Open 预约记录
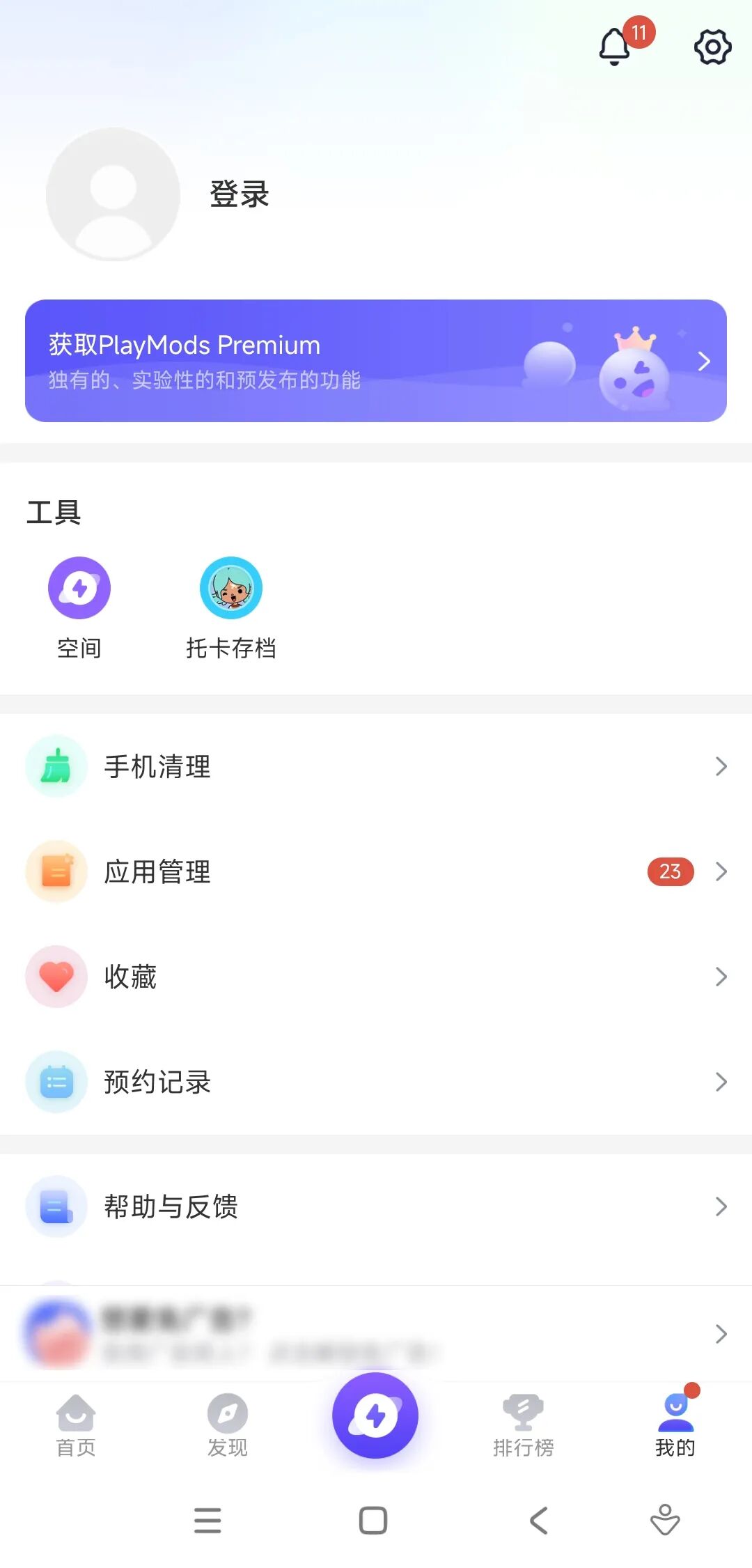Viewport: 752px width, 1568px height. 376,1082
